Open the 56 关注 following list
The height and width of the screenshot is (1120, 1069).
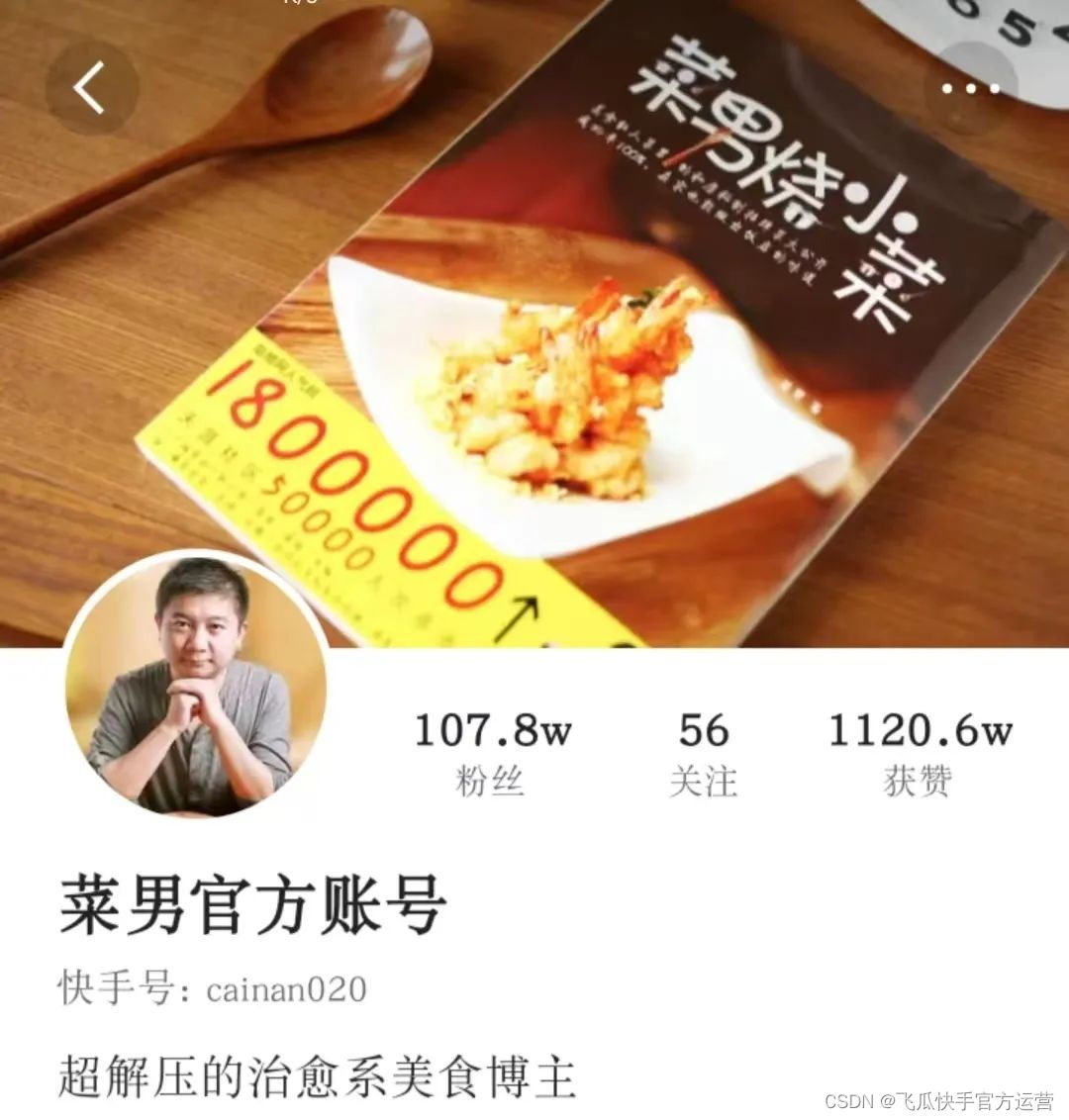704,754
